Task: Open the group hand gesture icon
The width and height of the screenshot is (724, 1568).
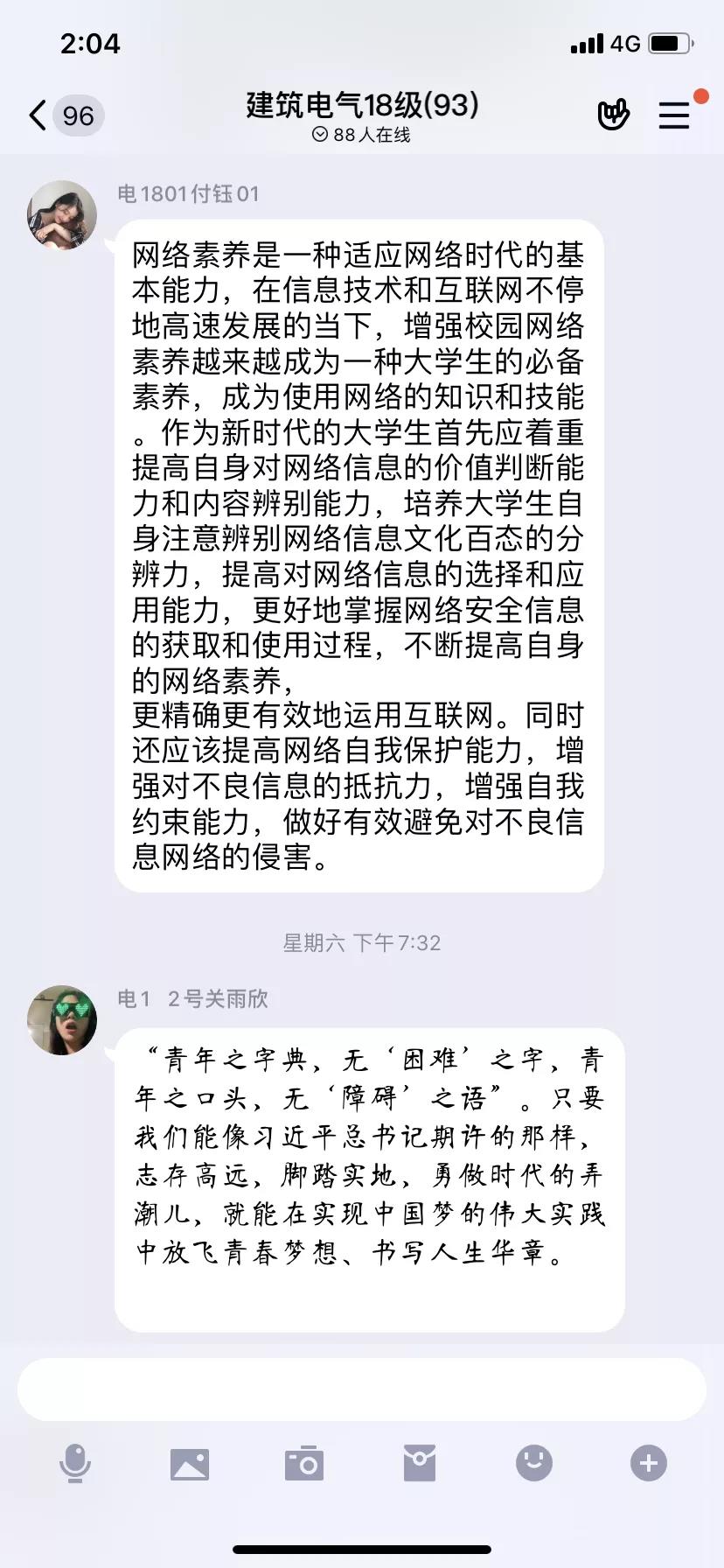Action: point(613,115)
